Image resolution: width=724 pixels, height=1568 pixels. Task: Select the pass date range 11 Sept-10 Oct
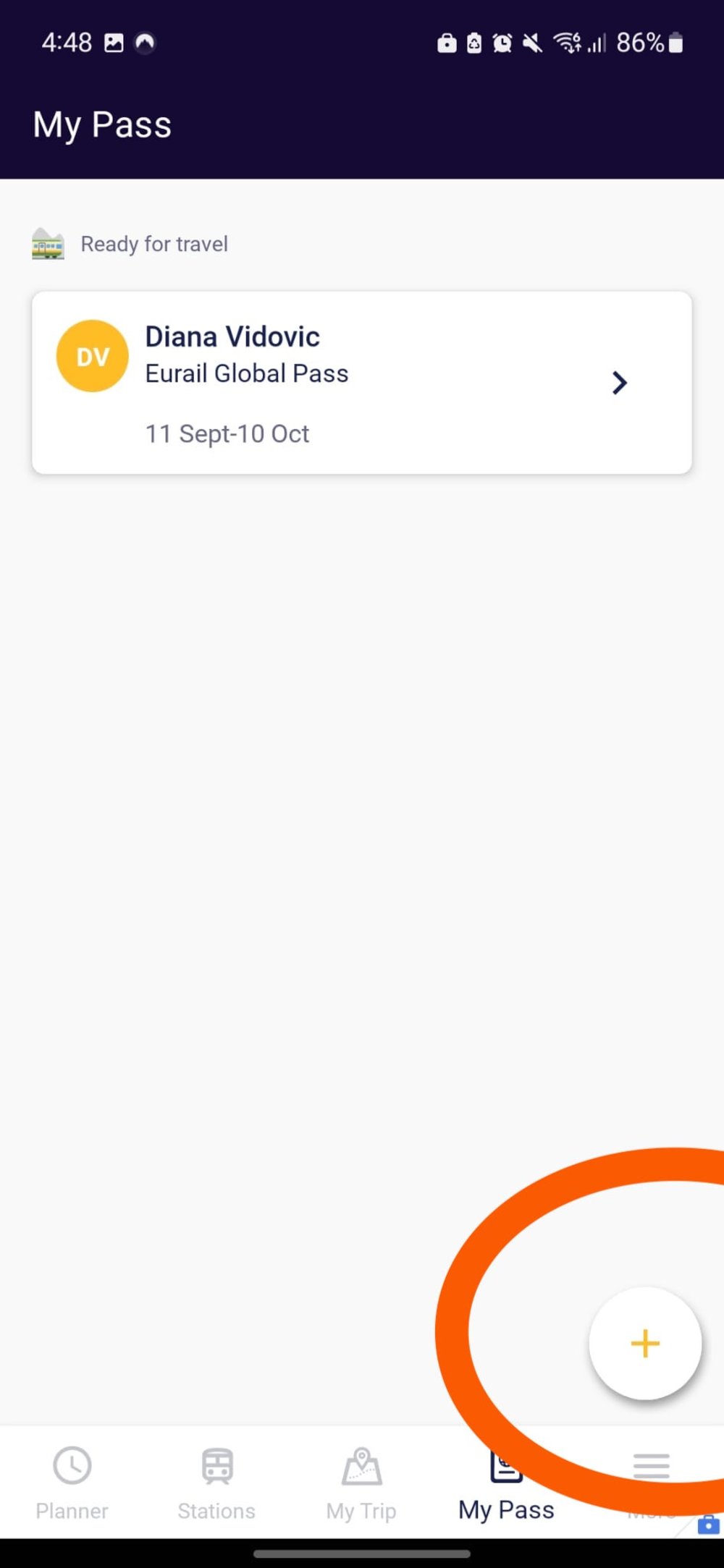tap(227, 433)
